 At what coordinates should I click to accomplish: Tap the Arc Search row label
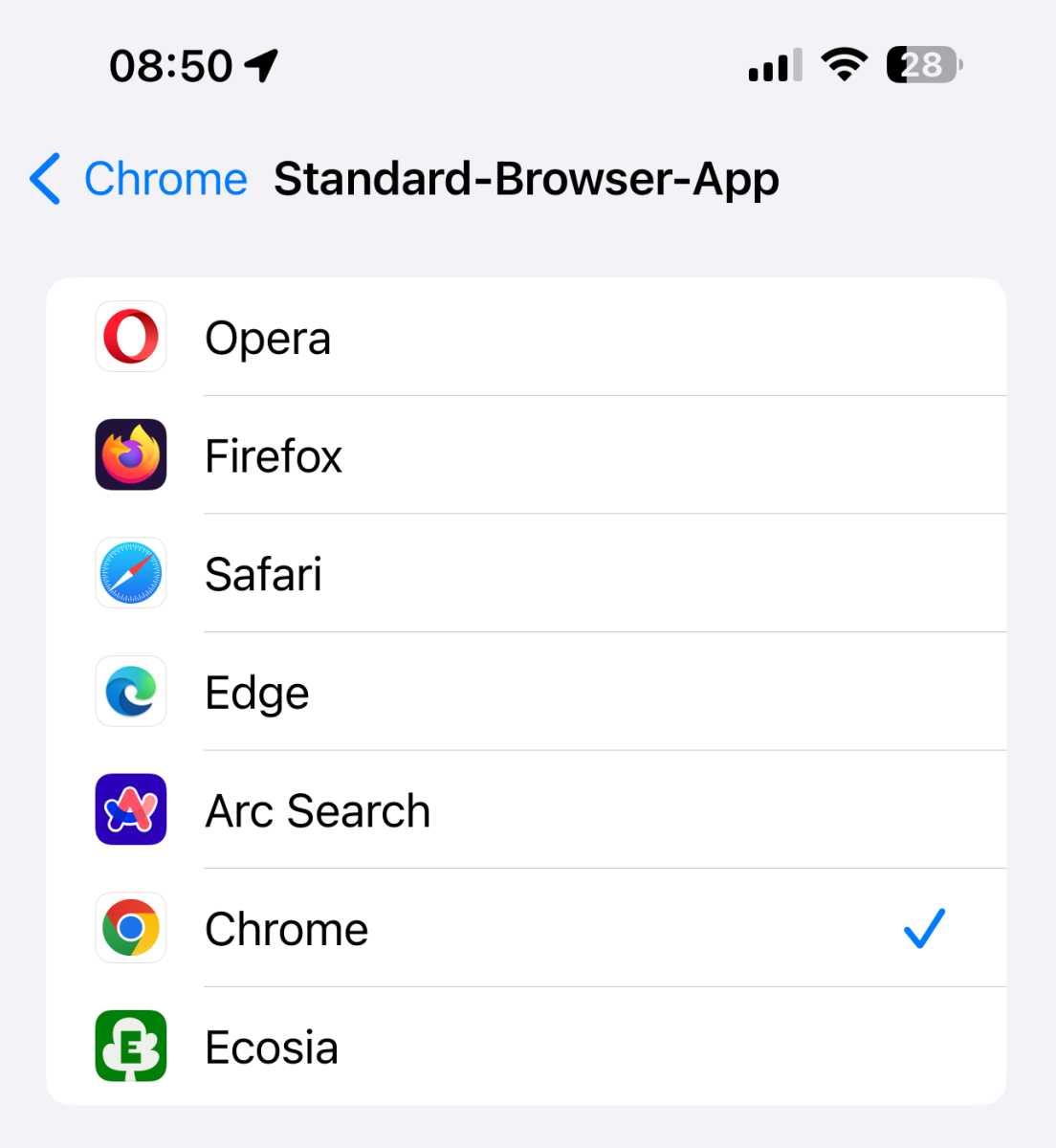pyautogui.click(x=317, y=809)
